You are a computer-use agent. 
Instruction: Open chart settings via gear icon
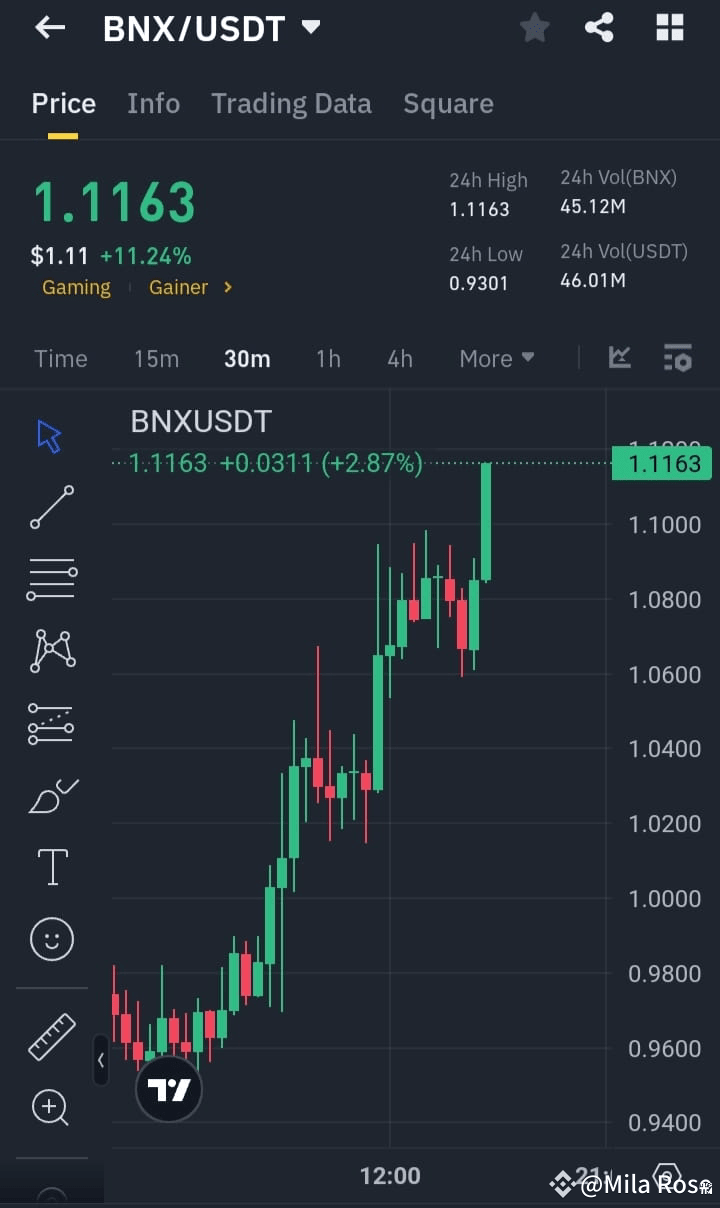[x=678, y=357]
